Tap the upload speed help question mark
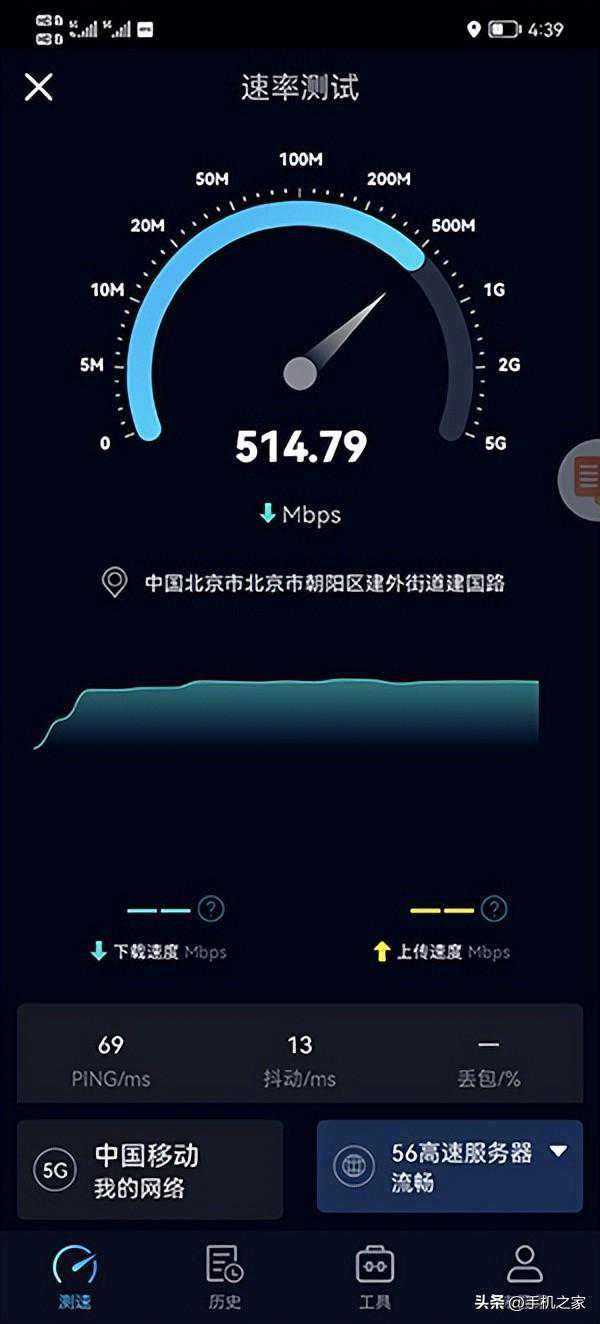600x1324 pixels. click(x=494, y=909)
